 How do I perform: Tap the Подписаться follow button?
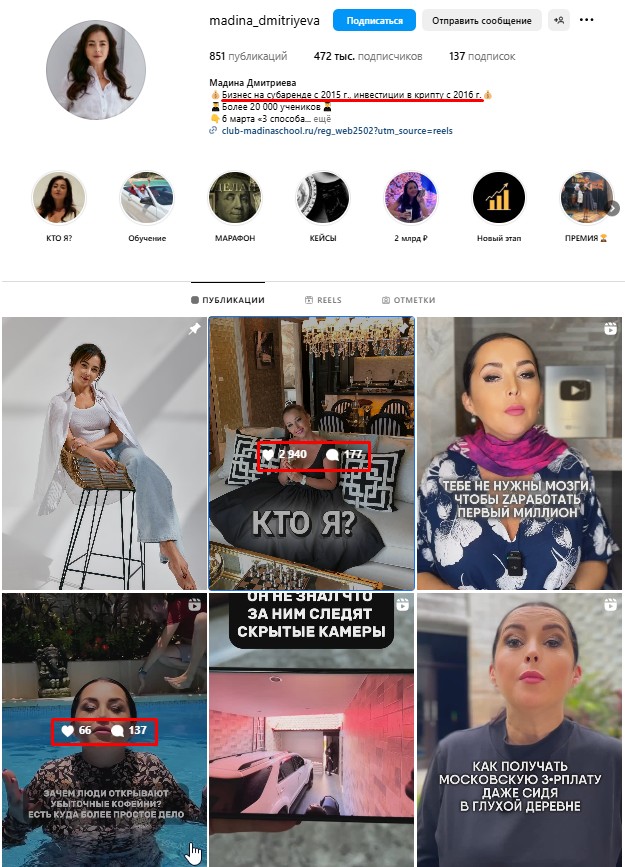[375, 20]
